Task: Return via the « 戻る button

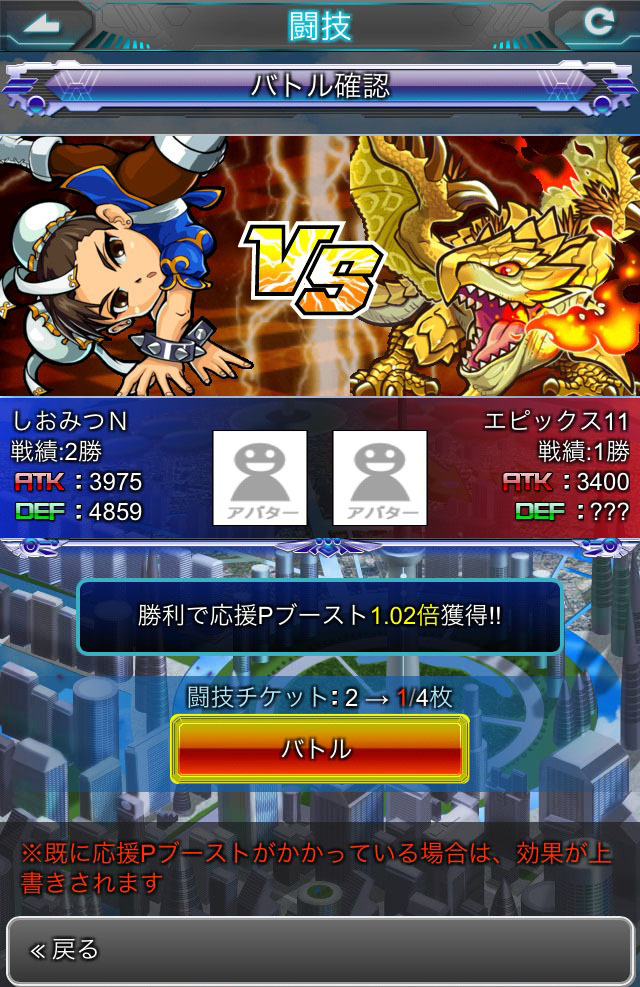Action: coord(319,948)
